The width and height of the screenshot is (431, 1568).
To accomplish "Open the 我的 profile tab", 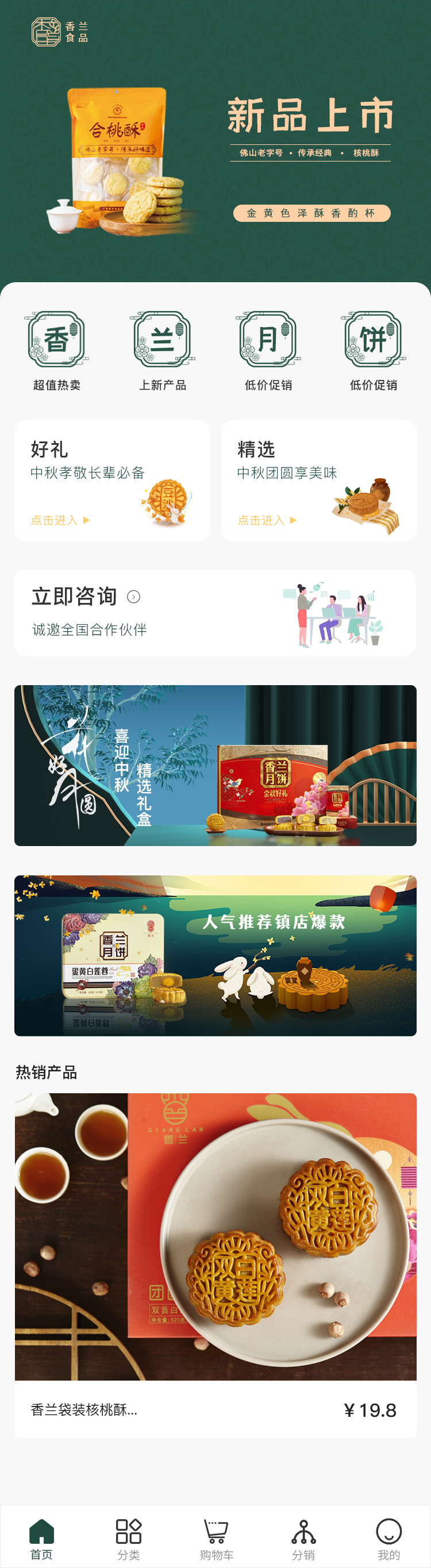I will 388,1538.
